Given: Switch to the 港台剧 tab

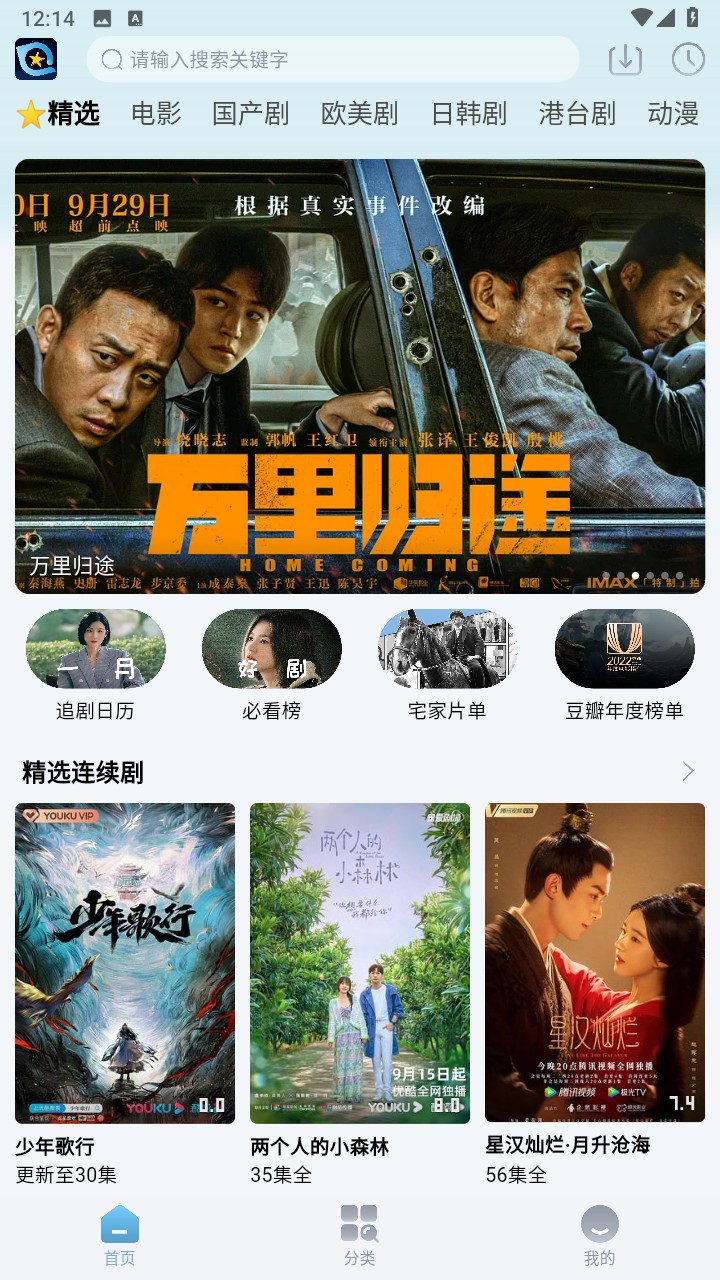Looking at the screenshot, I should pos(577,114).
